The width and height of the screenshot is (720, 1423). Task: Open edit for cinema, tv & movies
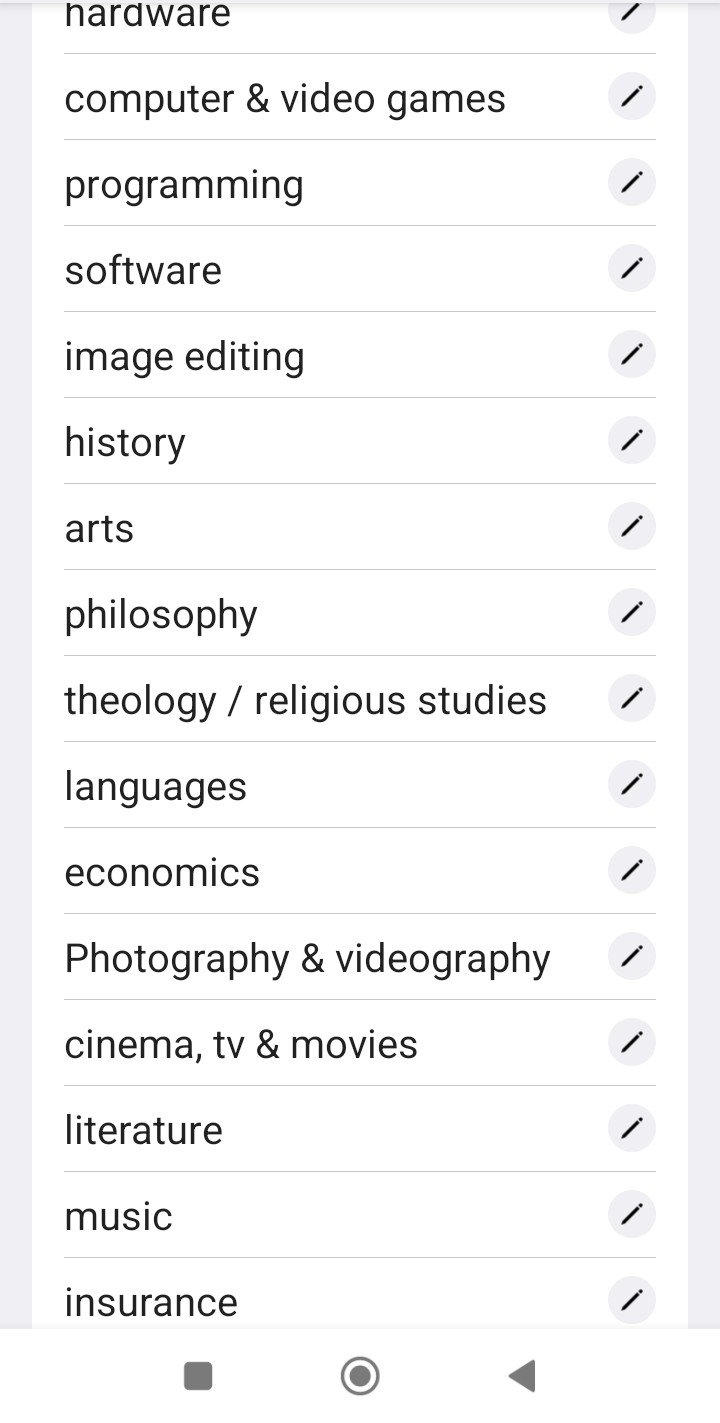(x=631, y=1043)
